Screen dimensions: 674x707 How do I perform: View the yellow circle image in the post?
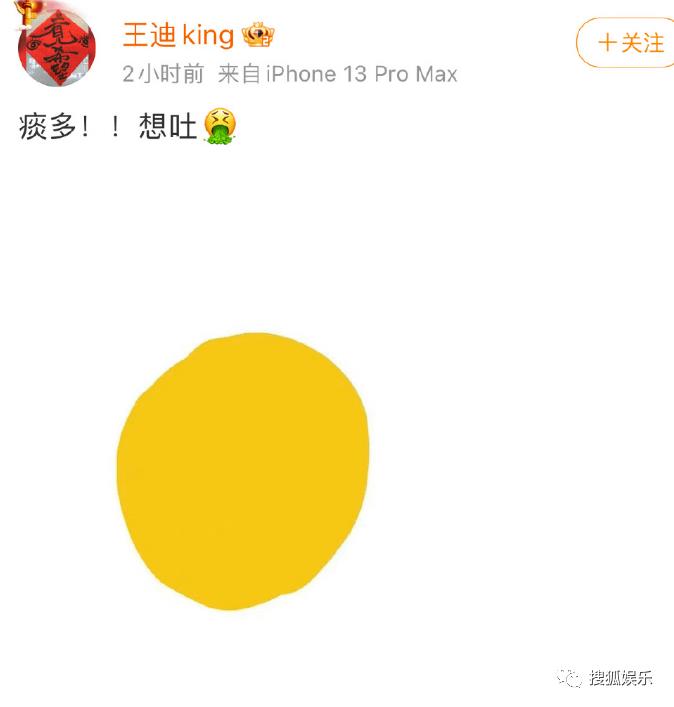click(x=243, y=472)
